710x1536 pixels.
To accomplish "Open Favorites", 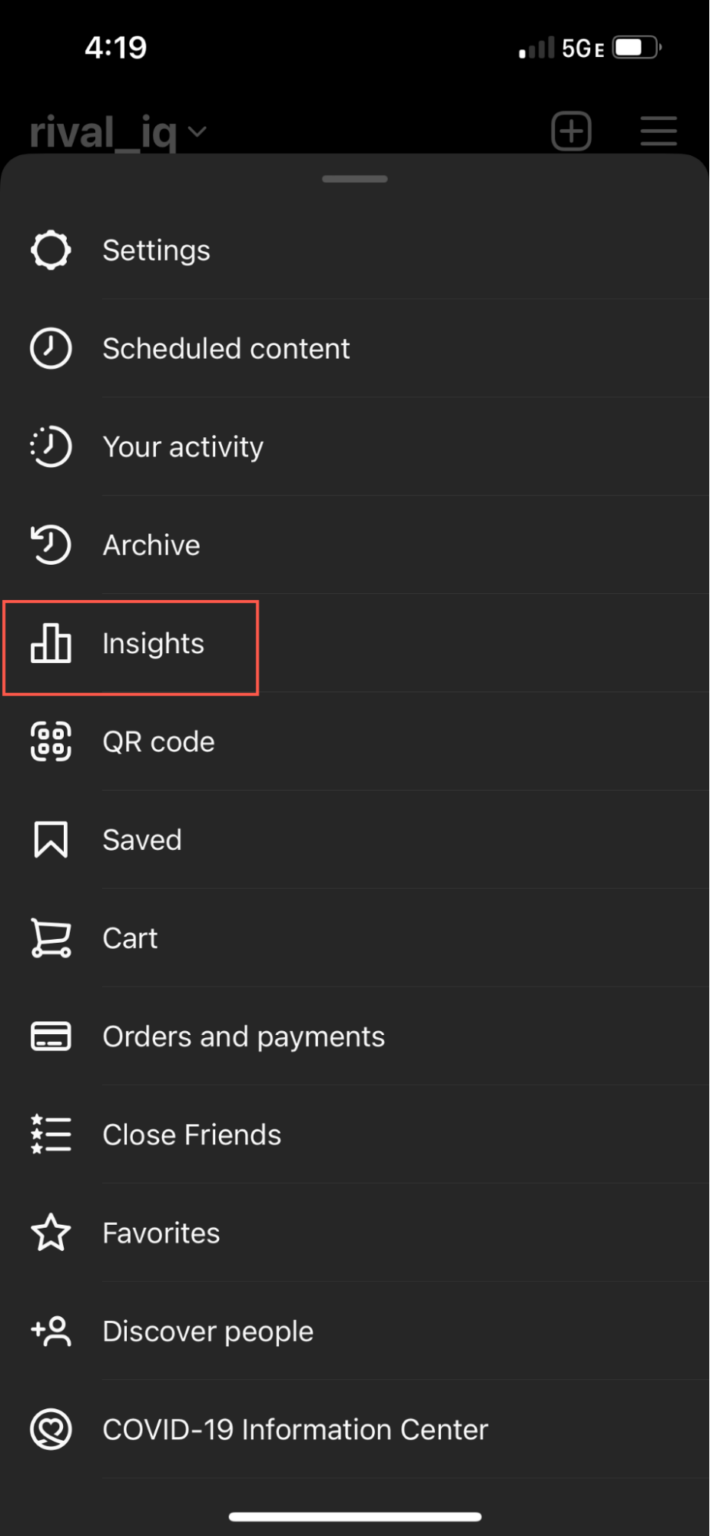I will pos(161,1233).
